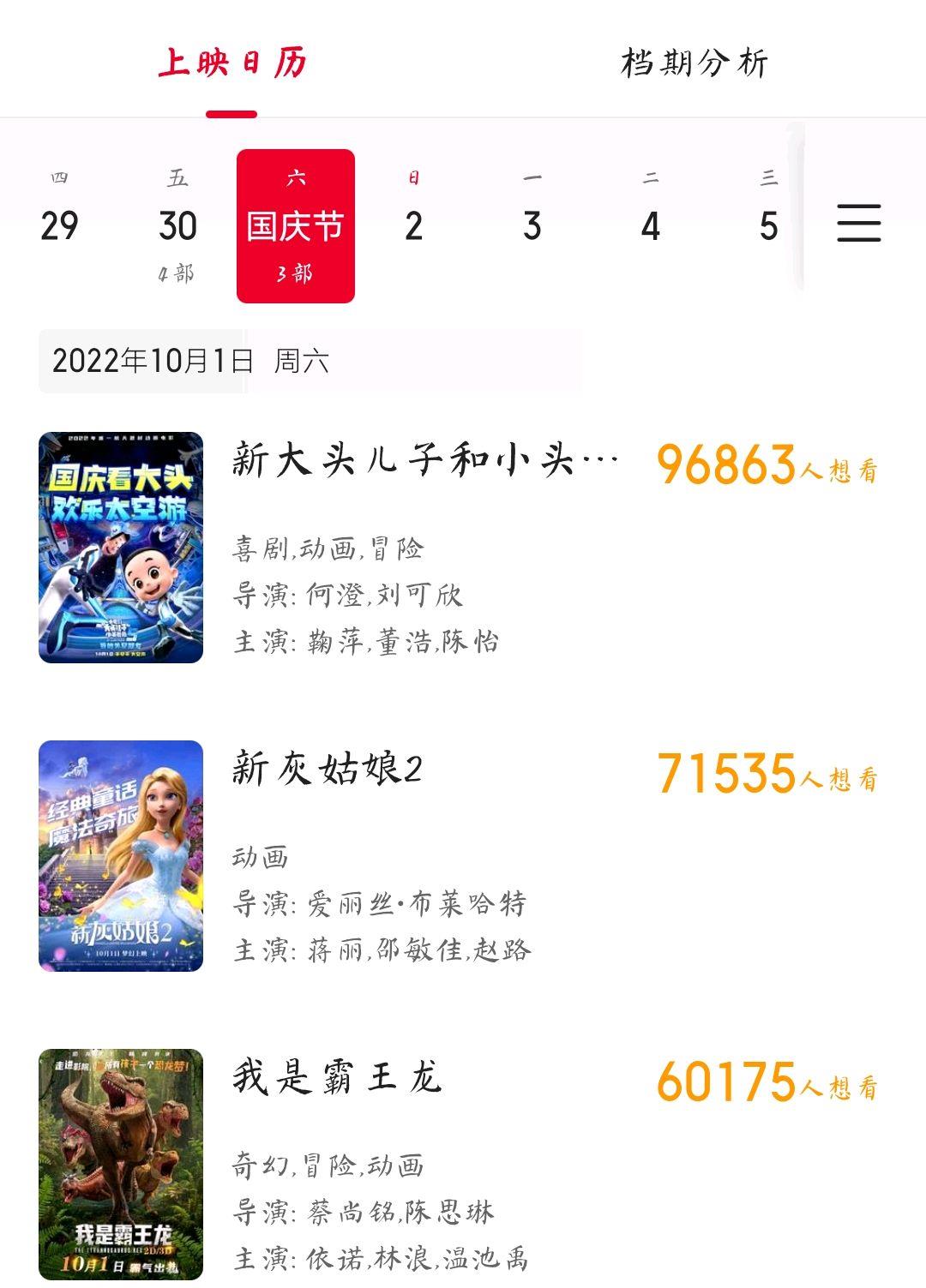Open 我是霸王龙 movie details
This screenshot has width=926, height=1288.
337,1078
